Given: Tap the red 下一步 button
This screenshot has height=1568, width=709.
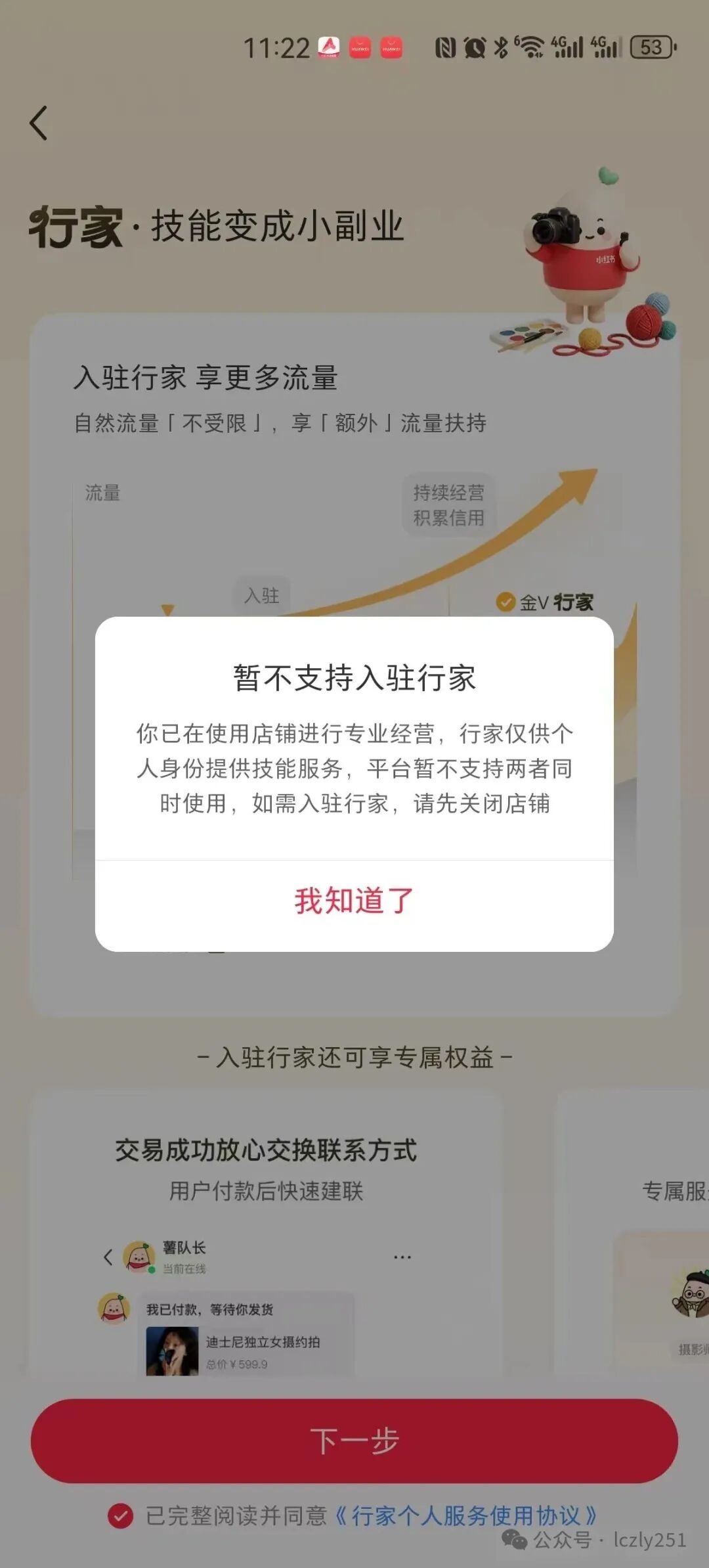Looking at the screenshot, I should [354, 1440].
